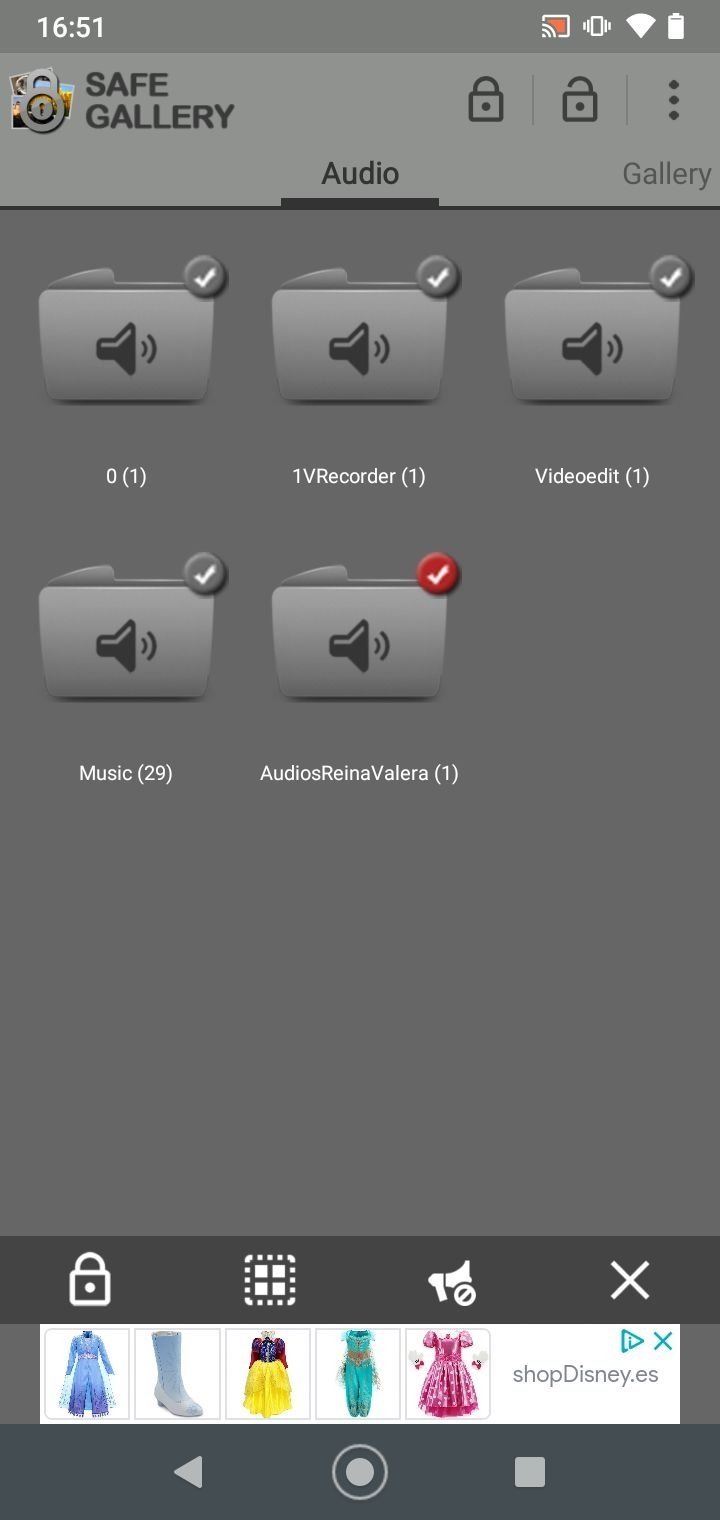Close the shopDisney ad banner

[662, 1341]
